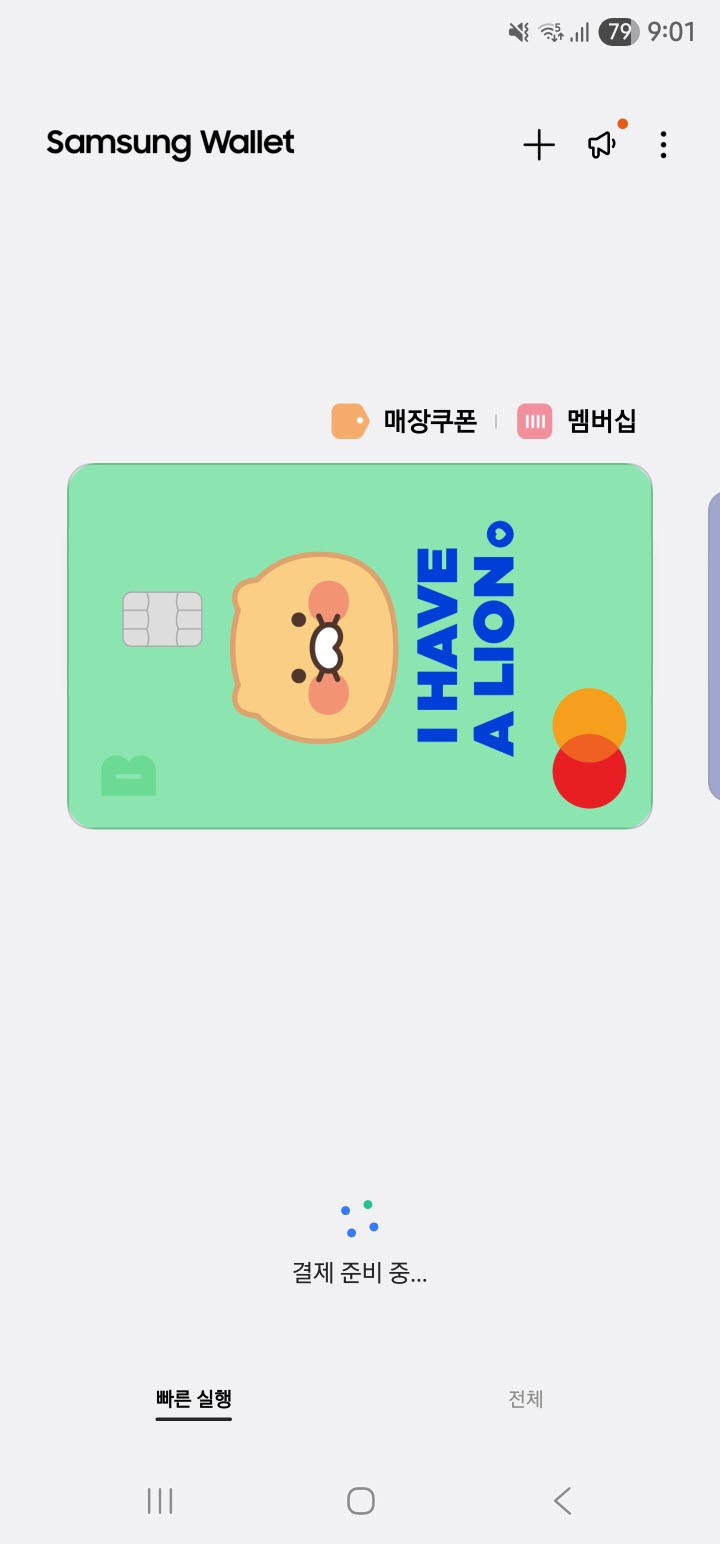Image resolution: width=720 pixels, height=1544 pixels.
Task: Open 매장쿠폰 store coupons
Action: [x=405, y=421]
